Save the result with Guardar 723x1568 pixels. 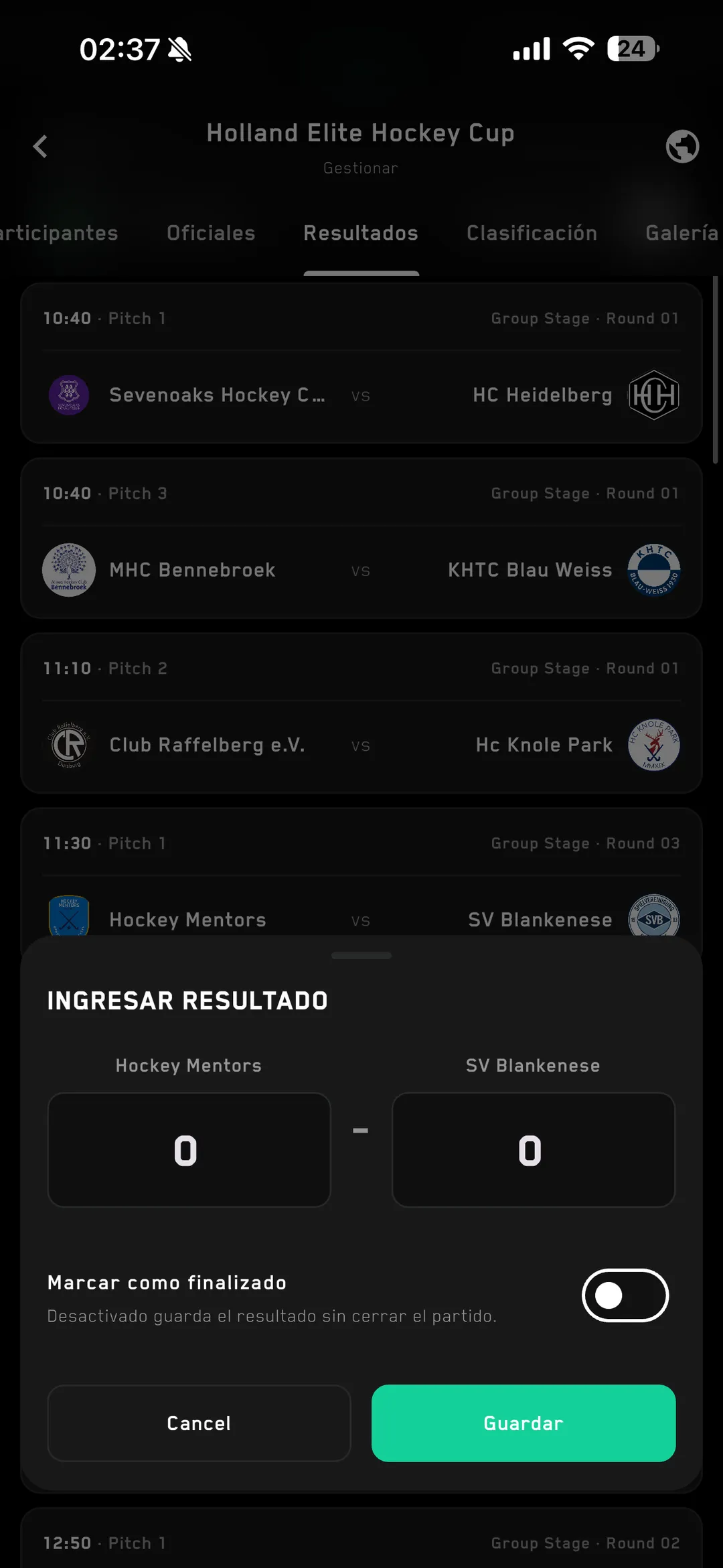[524, 1423]
